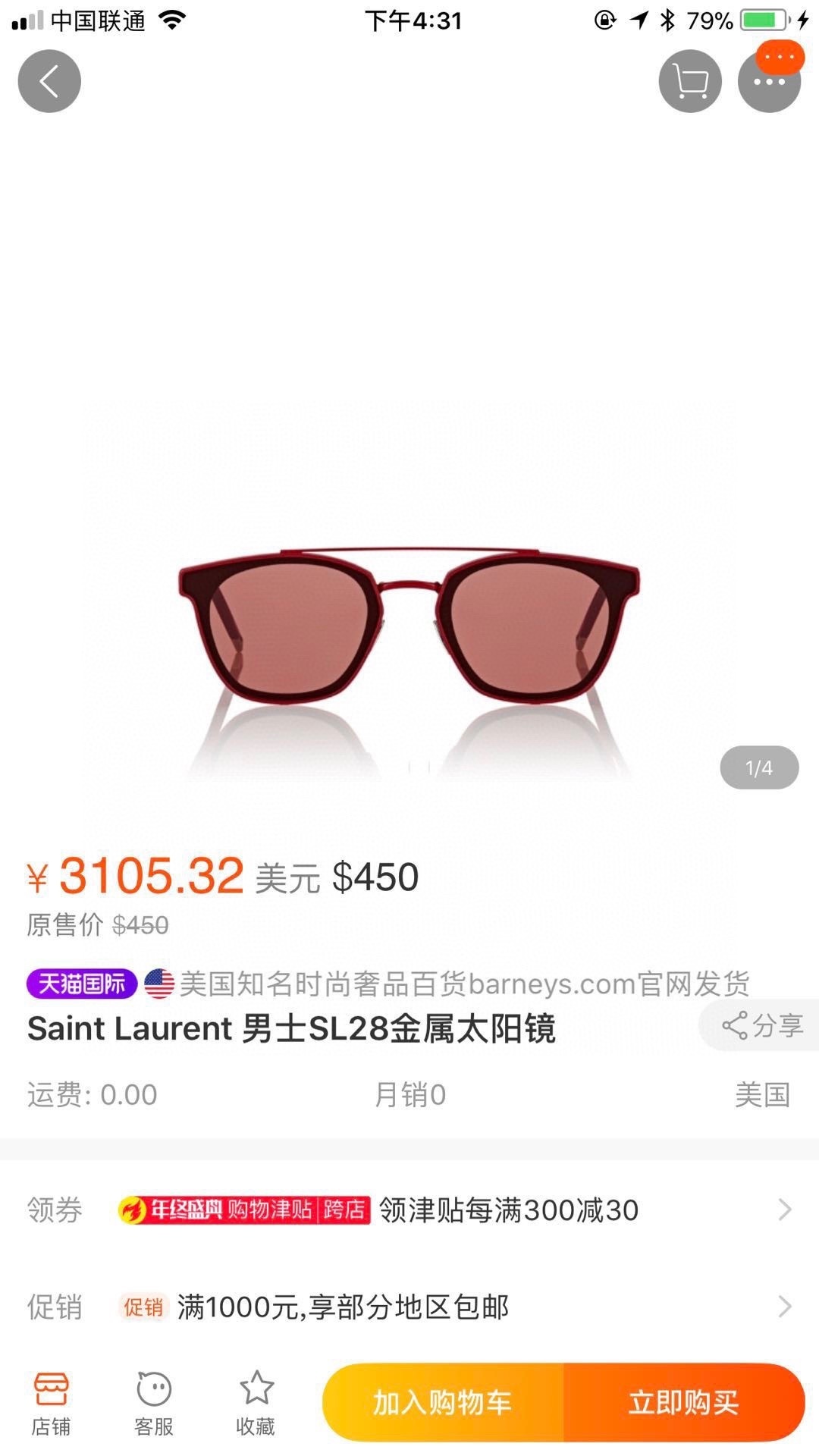Open the shopping cart
Image resolution: width=819 pixels, height=1456 pixels.
coord(689,81)
